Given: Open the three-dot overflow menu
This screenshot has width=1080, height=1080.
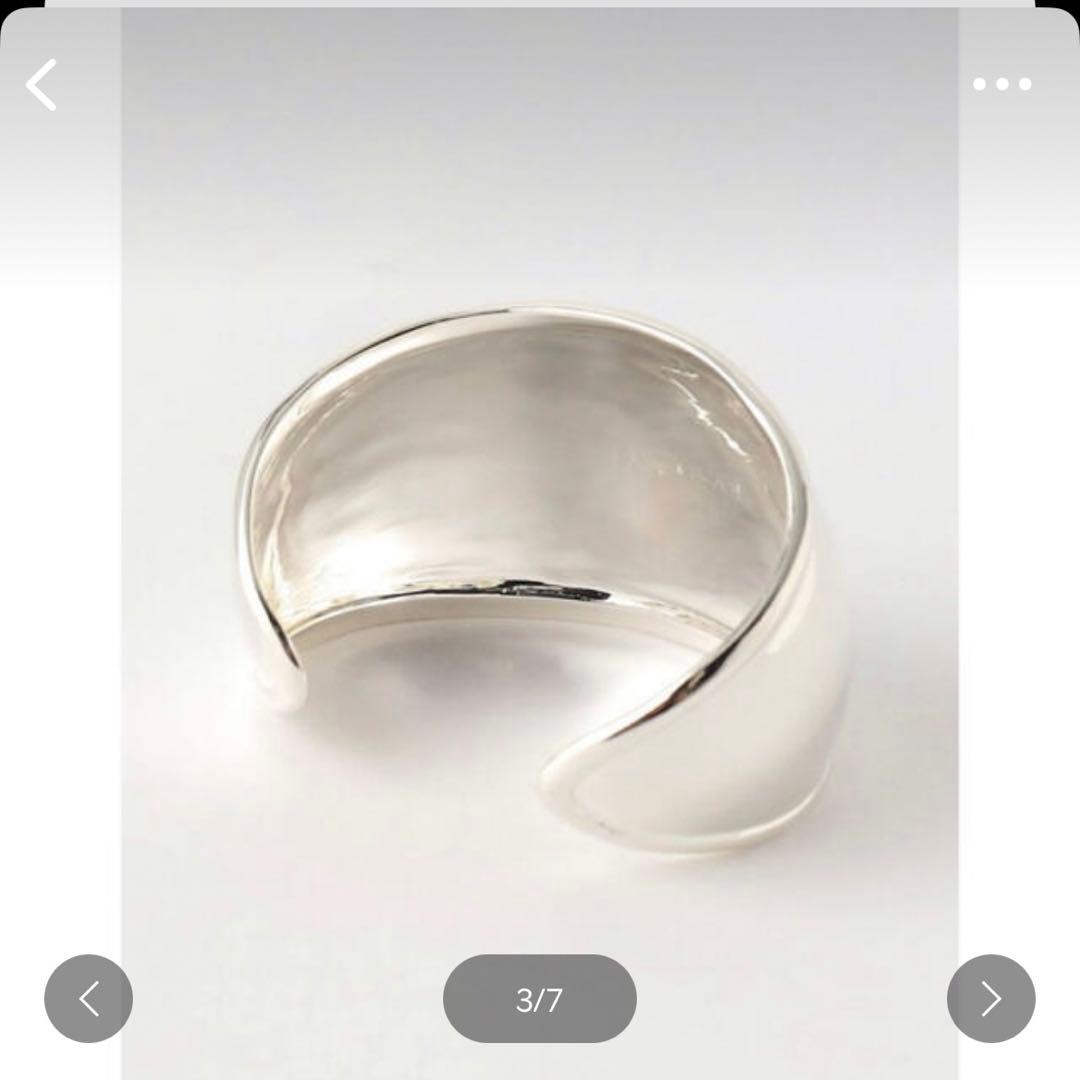Looking at the screenshot, I should (1002, 84).
